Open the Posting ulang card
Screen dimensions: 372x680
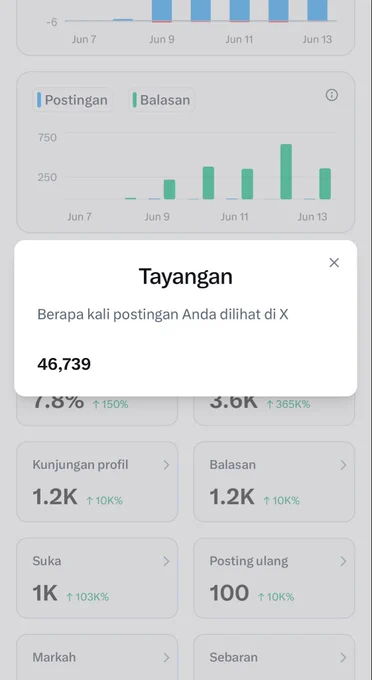tap(274, 578)
